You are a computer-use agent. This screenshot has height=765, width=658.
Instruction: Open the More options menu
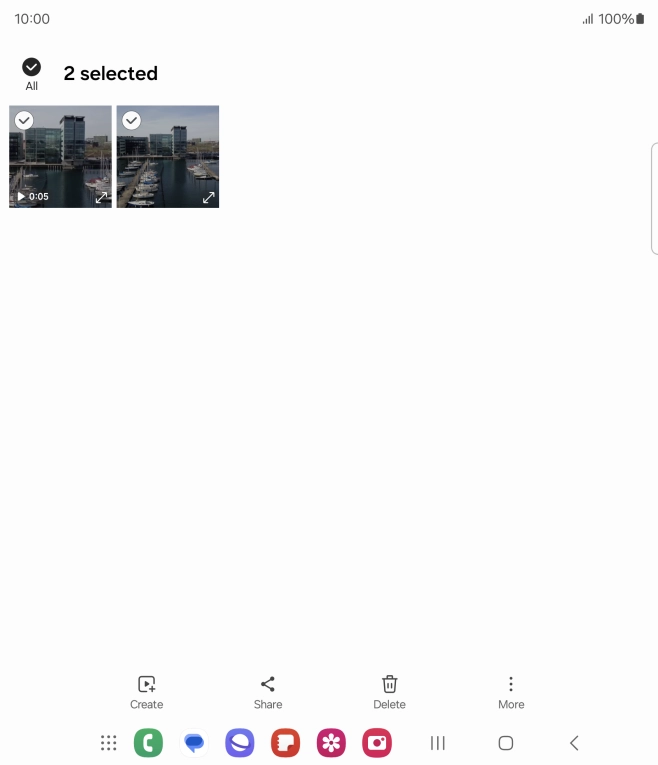pyautogui.click(x=511, y=691)
